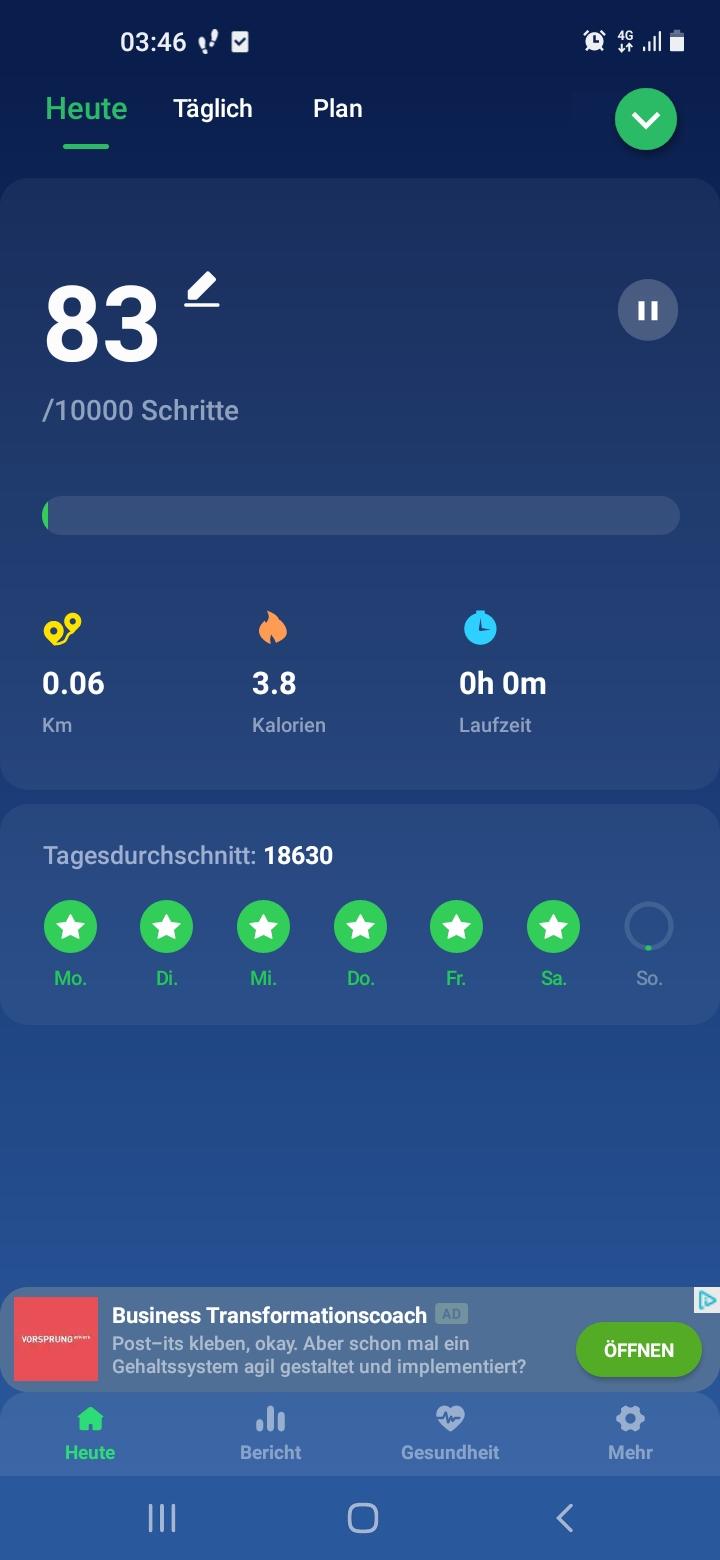
Task: Open the Gesundheit tab
Action: tap(450, 1433)
